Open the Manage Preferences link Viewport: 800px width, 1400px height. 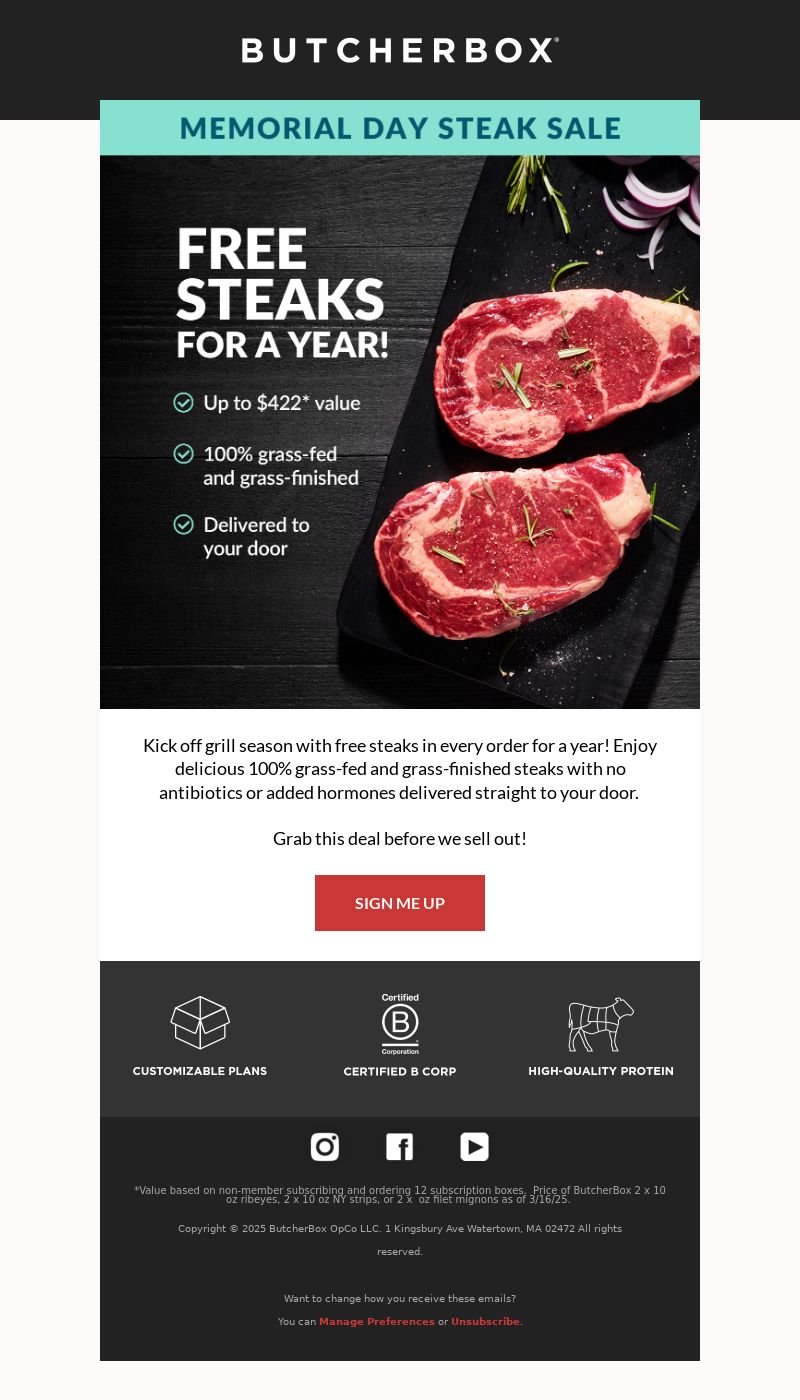tap(377, 1322)
